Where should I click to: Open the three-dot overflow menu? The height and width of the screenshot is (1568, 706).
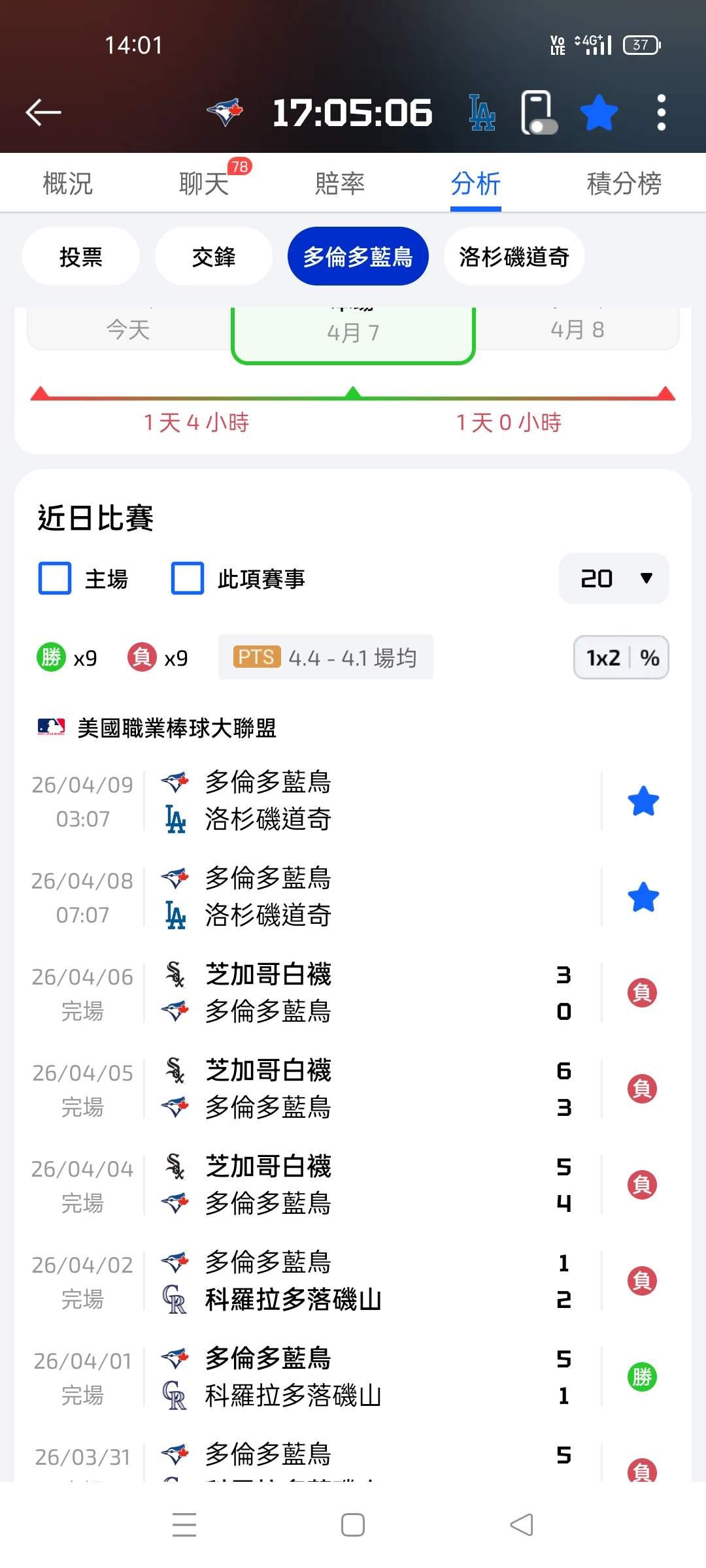661,113
